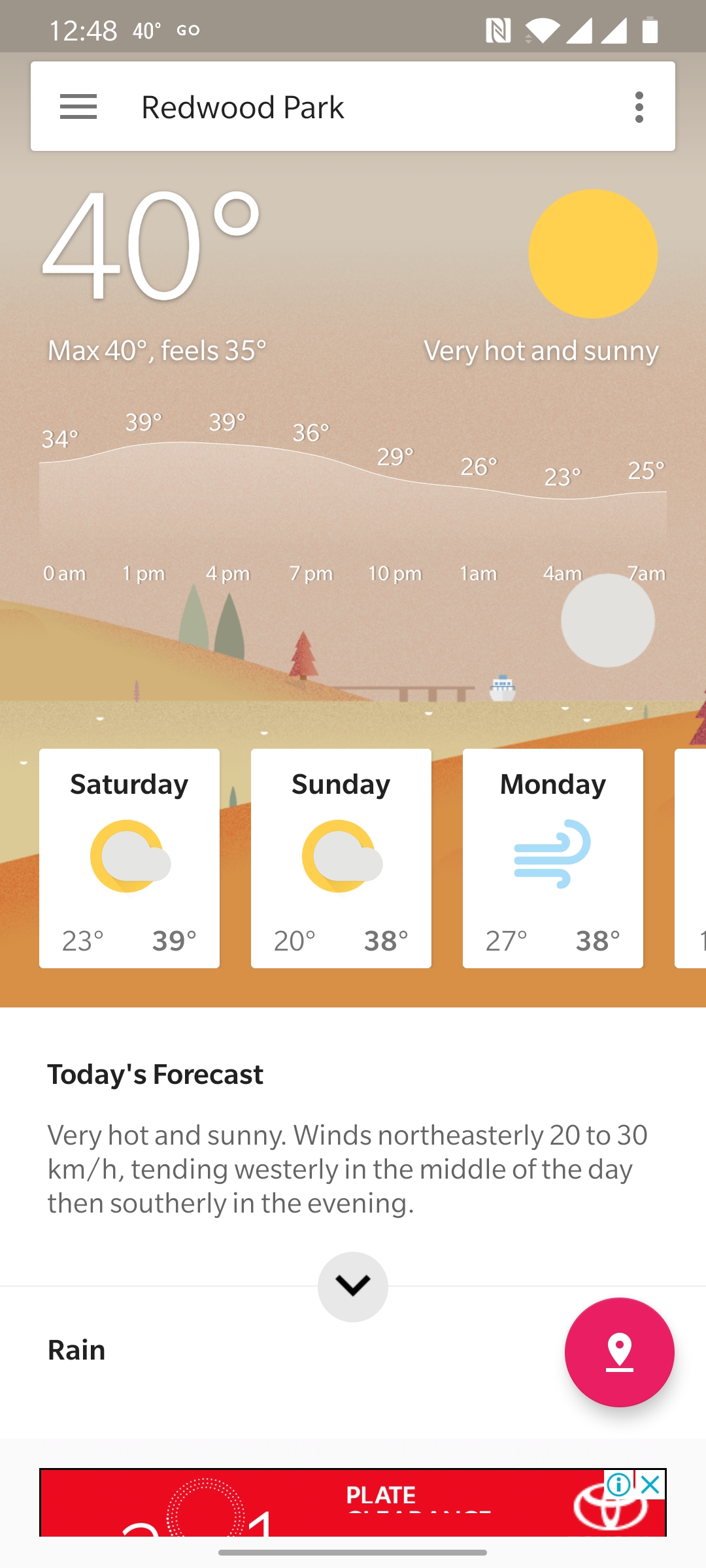Image resolution: width=706 pixels, height=1568 pixels.
Task: Open Saturday's forecast card
Action: 129,858
